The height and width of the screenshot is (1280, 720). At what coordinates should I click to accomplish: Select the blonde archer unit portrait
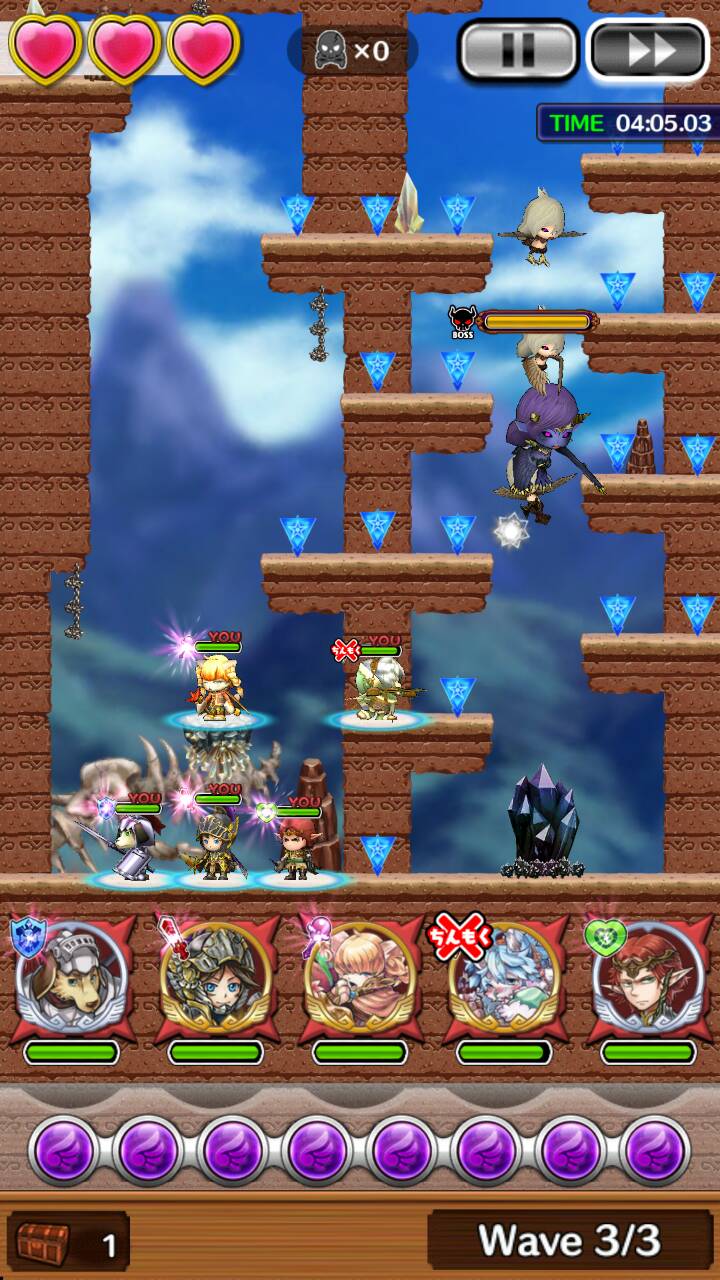click(x=360, y=980)
